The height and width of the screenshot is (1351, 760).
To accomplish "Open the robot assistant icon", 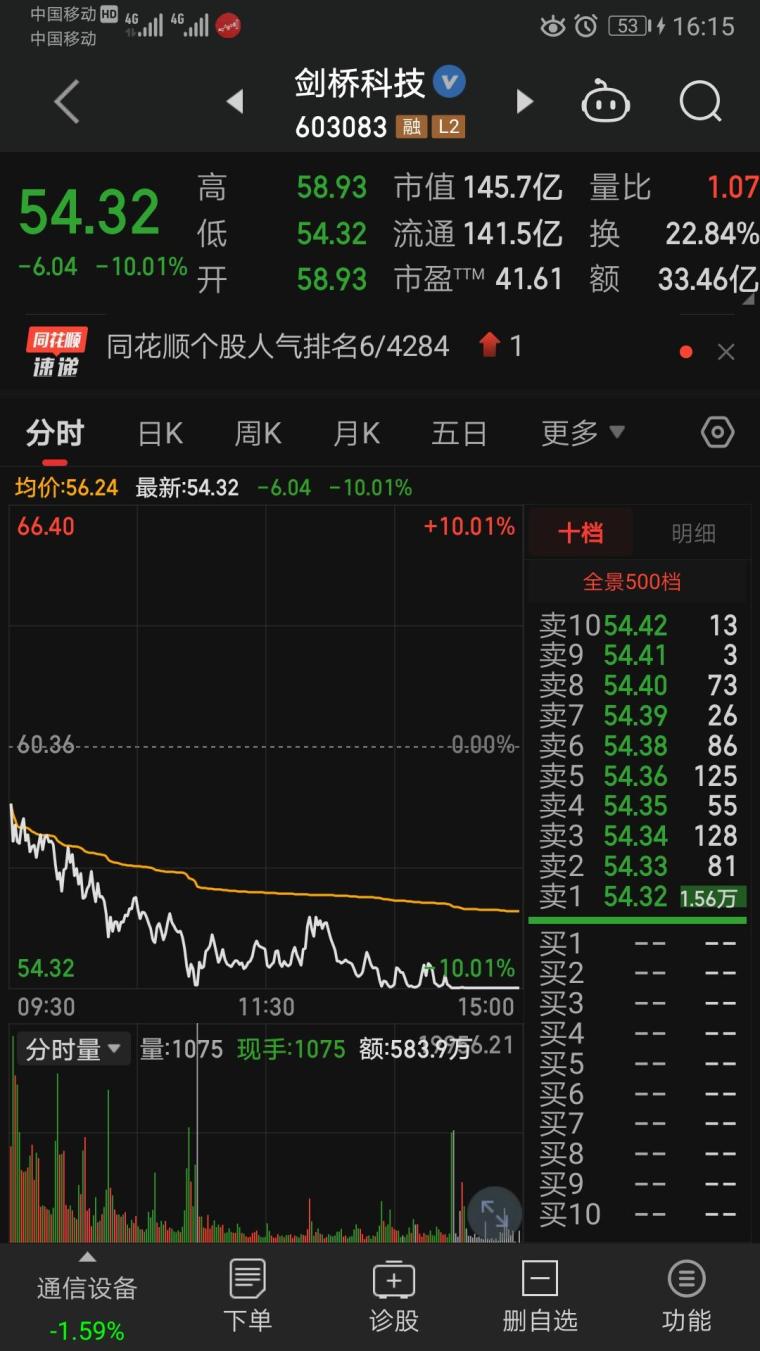I will pos(605,102).
